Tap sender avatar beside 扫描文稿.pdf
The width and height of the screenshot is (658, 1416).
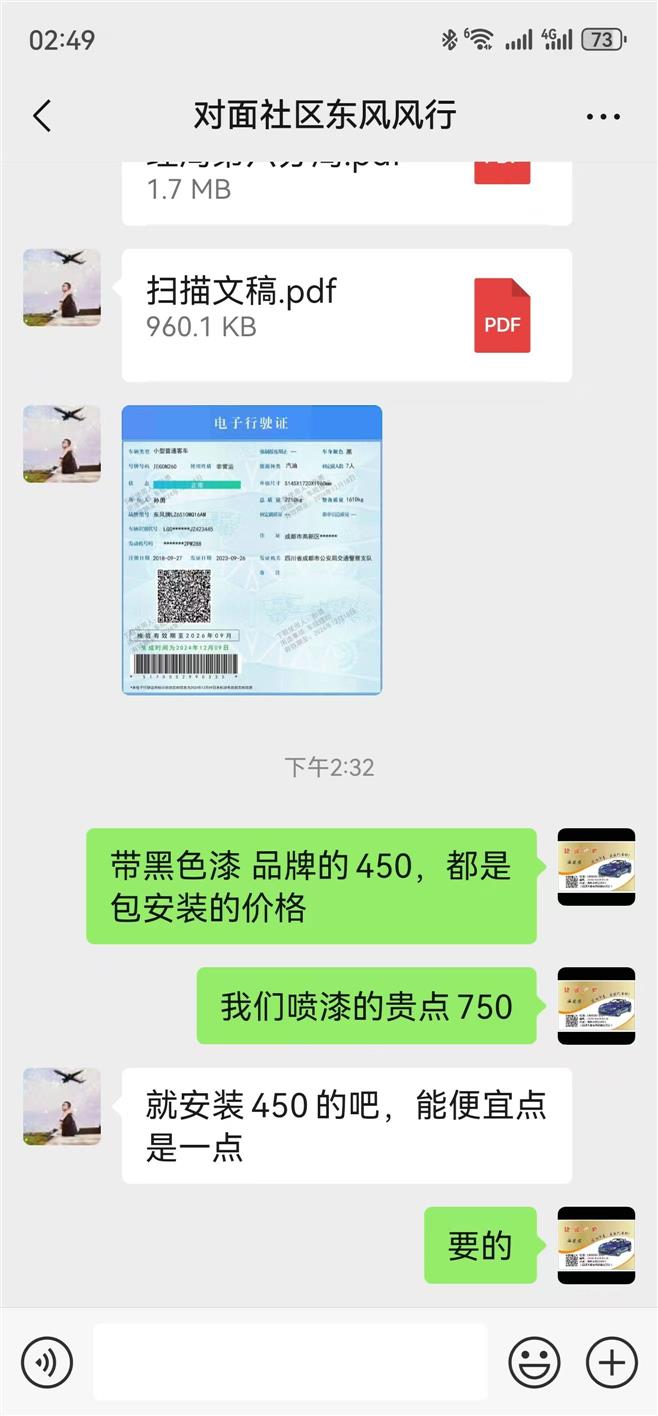click(62, 288)
